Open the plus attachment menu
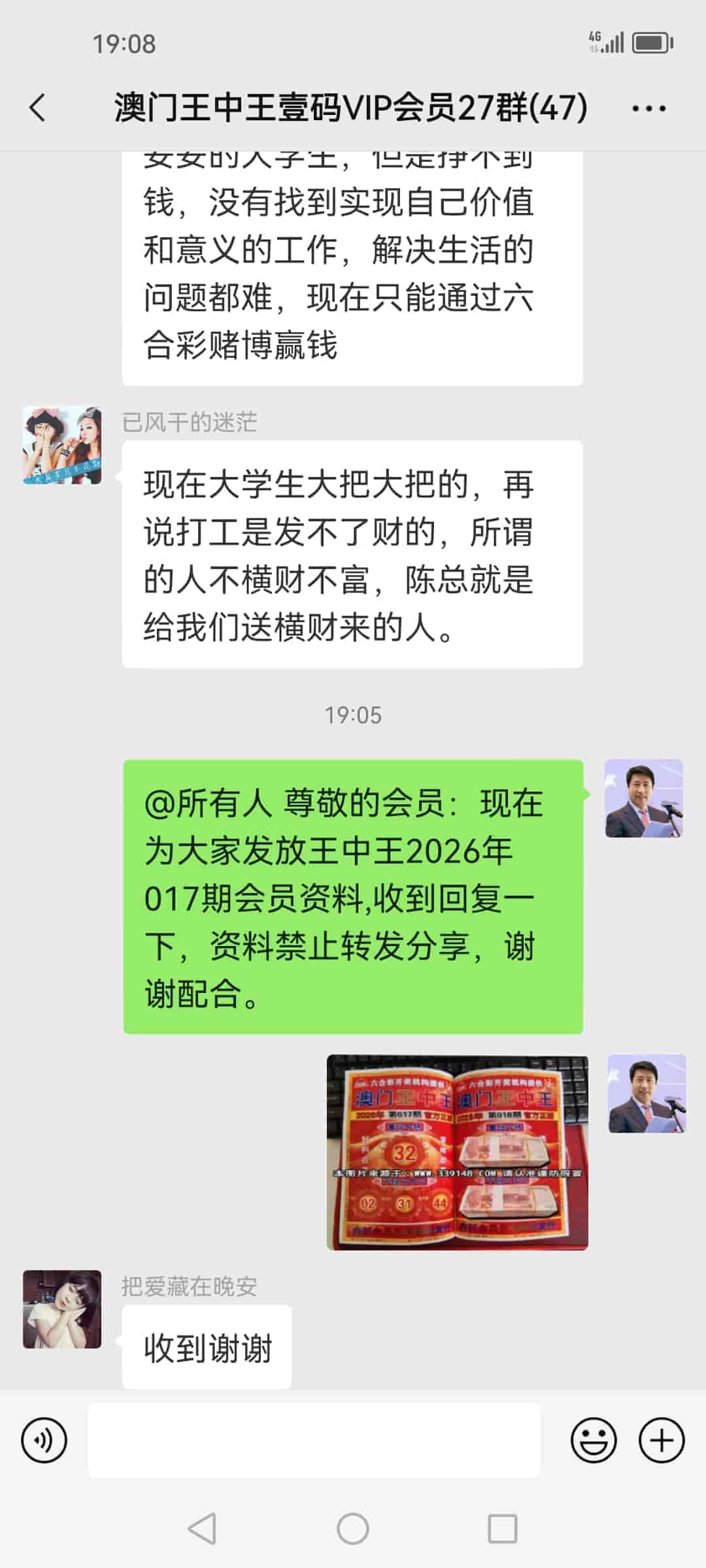 coord(662,1440)
